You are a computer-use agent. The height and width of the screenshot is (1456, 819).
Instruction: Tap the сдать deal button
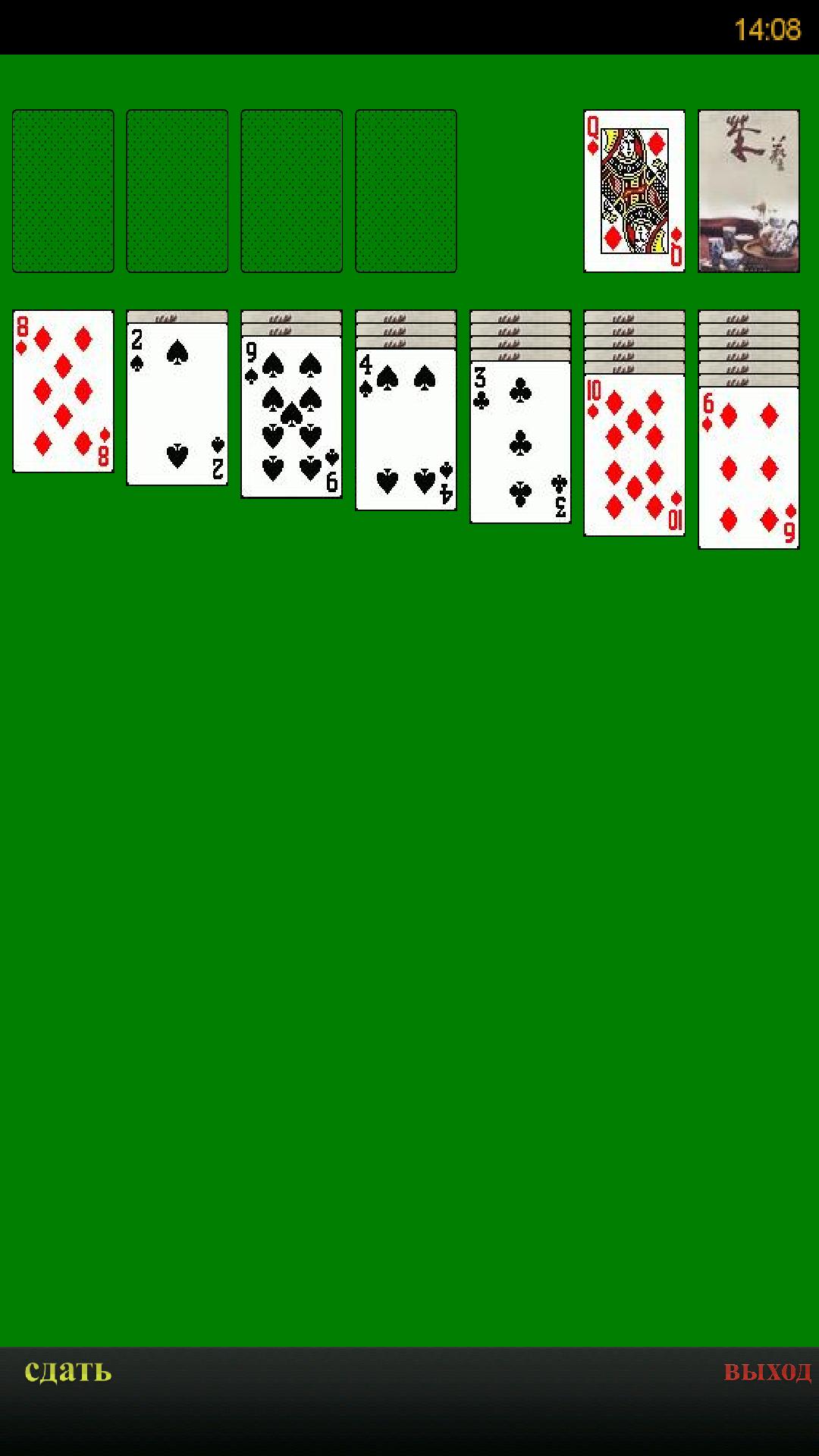pyautogui.click(x=68, y=1370)
